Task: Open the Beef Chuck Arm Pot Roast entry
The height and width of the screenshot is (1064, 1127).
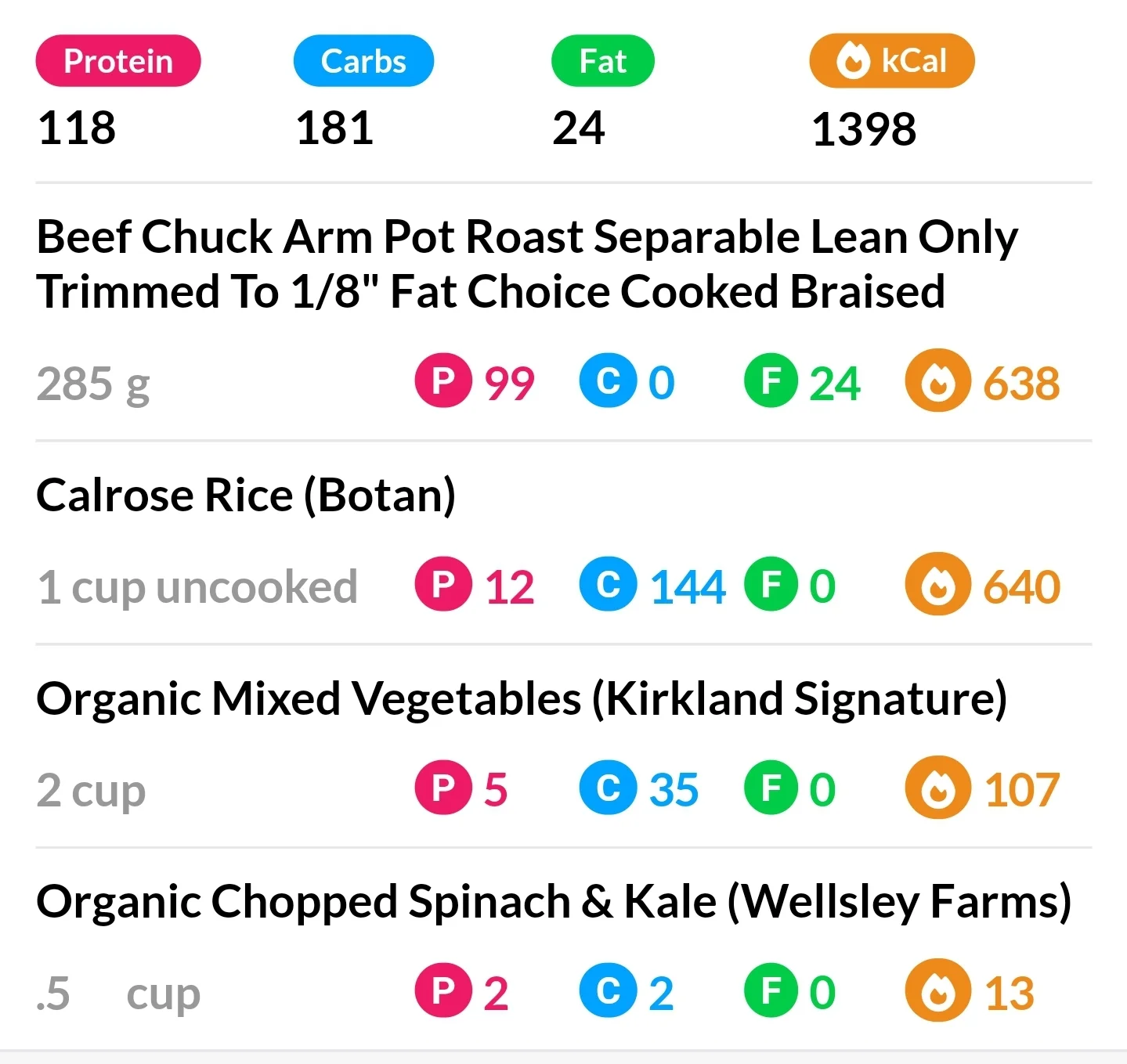Action: click(526, 264)
